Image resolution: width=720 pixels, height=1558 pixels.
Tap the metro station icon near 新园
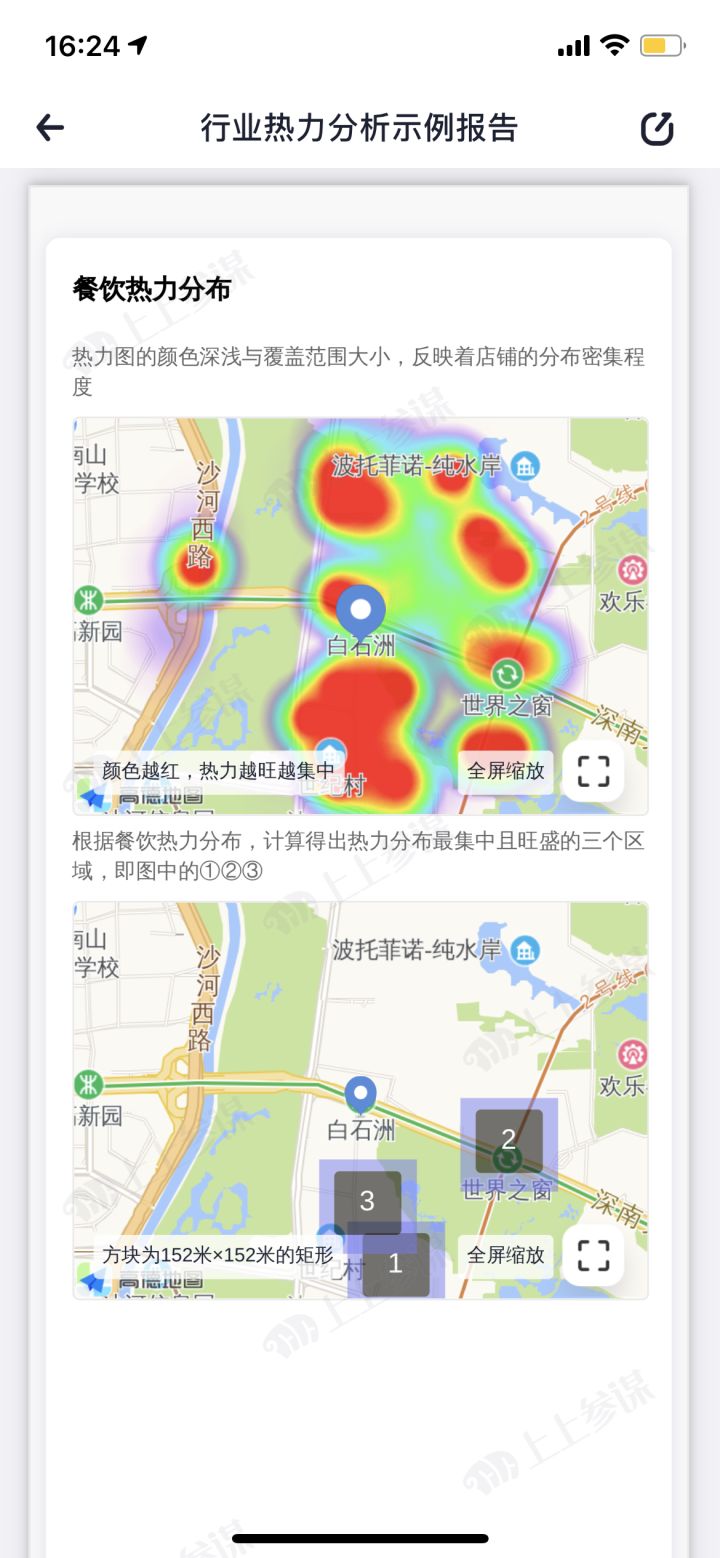click(x=88, y=598)
